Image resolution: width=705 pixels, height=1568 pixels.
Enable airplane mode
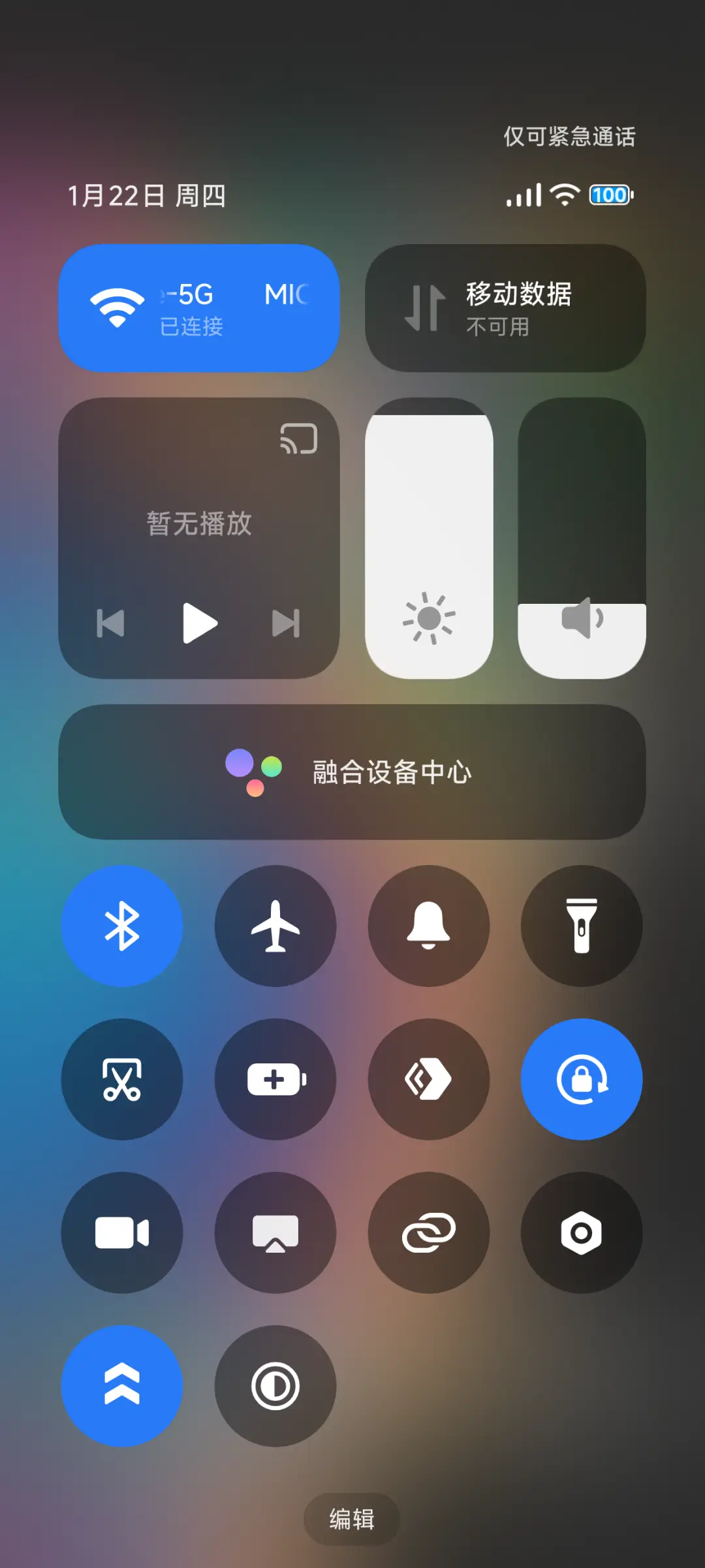275,926
